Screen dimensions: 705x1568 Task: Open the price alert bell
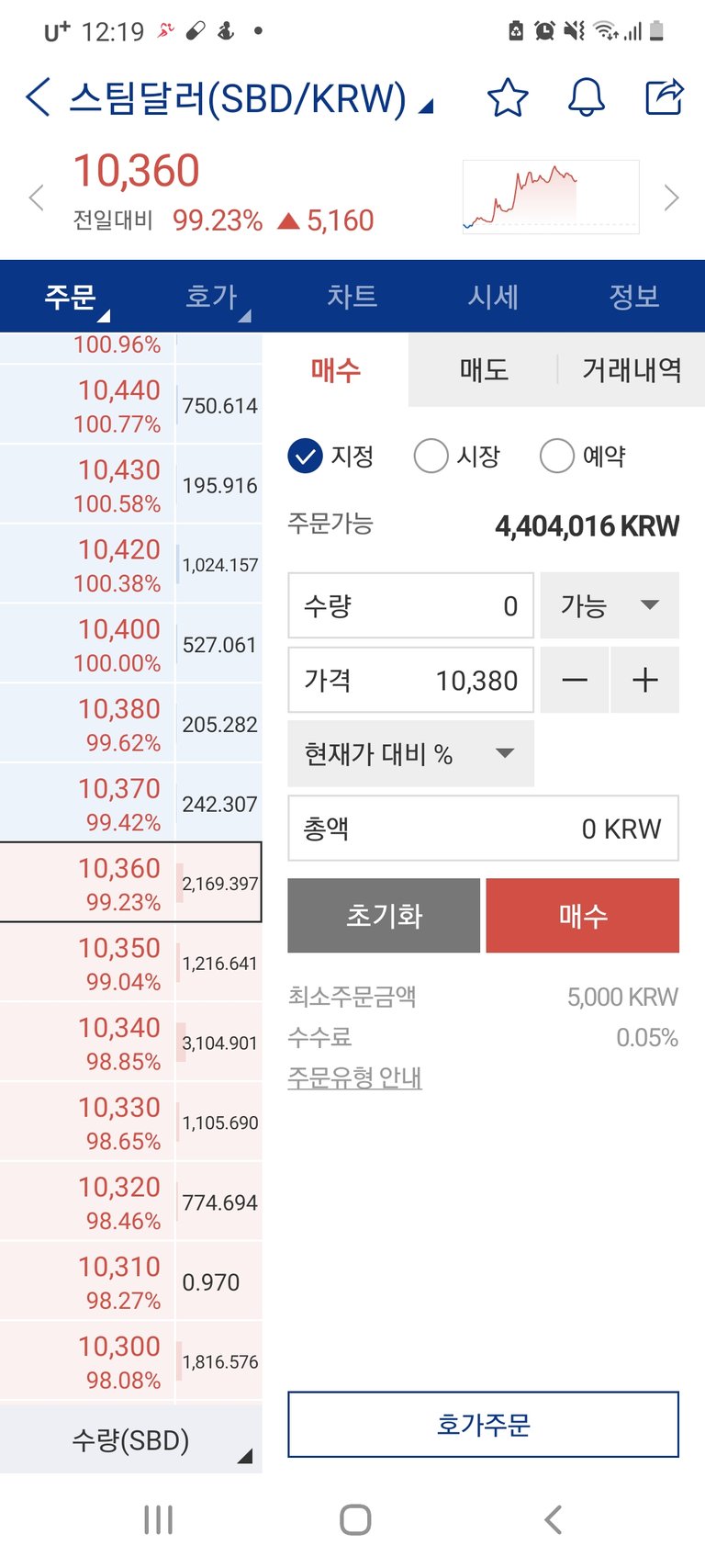(x=587, y=97)
